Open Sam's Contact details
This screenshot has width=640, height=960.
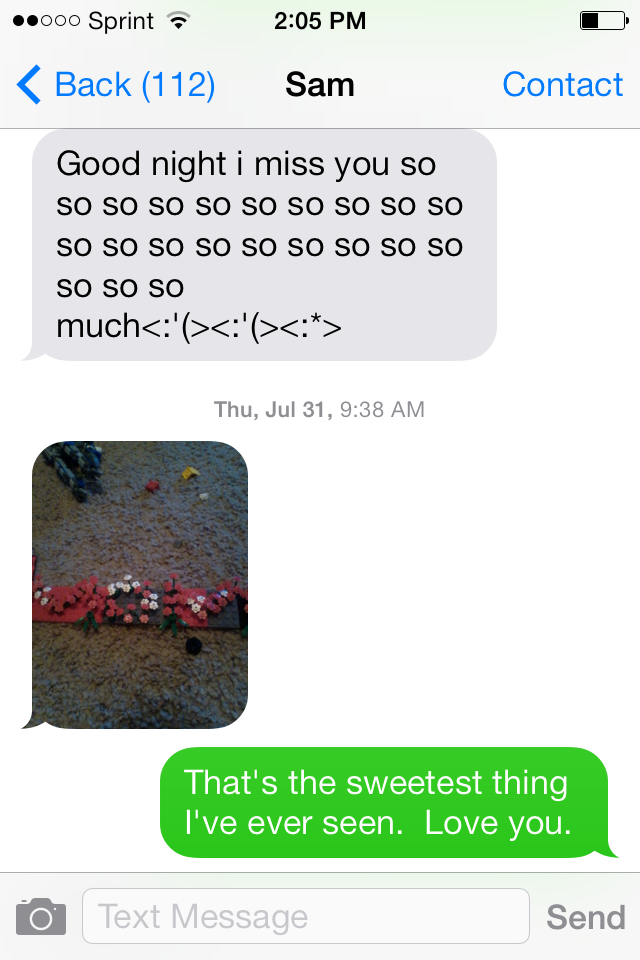click(x=562, y=85)
